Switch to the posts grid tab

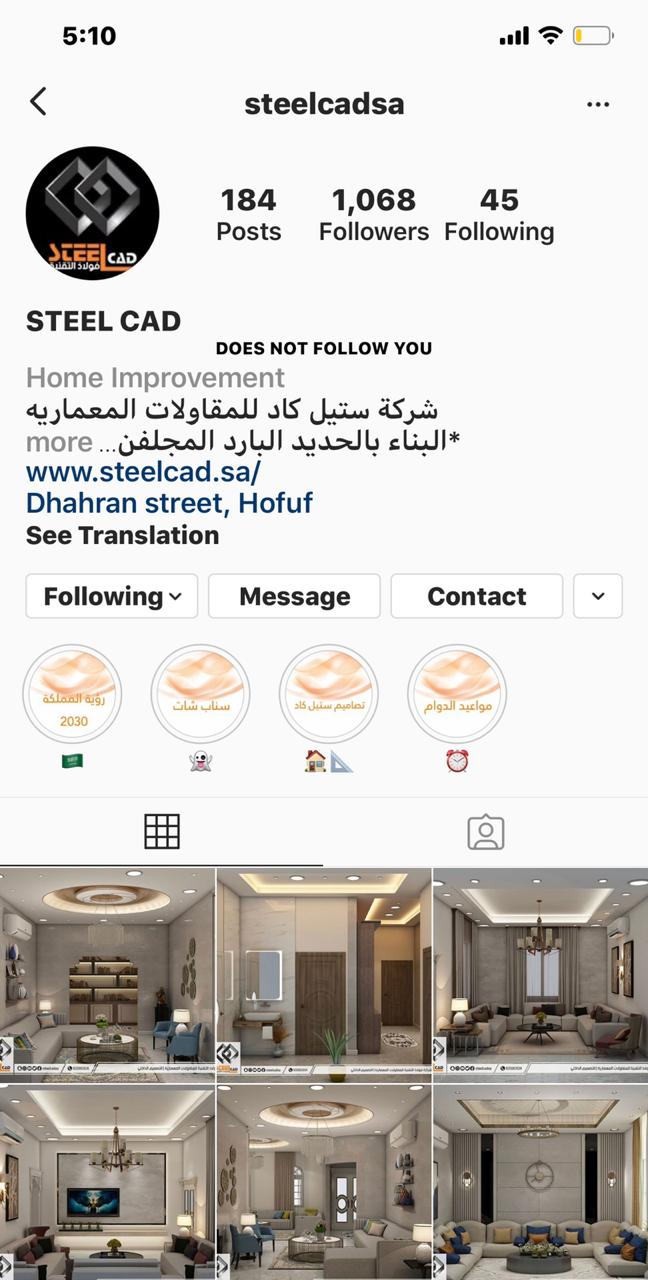[x=162, y=832]
